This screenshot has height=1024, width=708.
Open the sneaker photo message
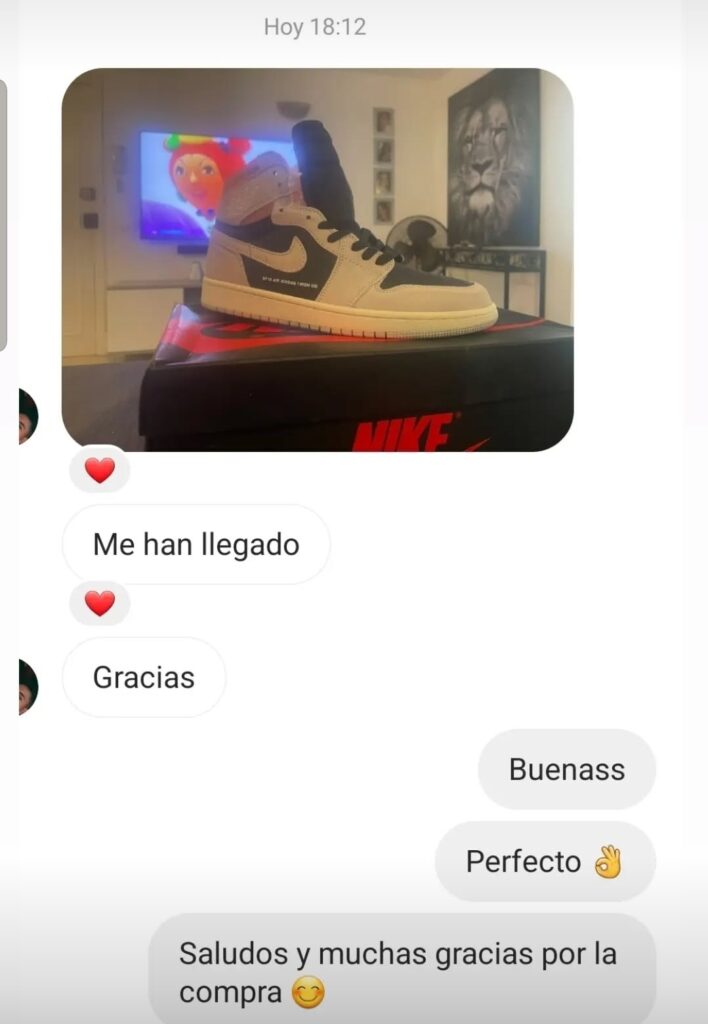pos(317,260)
